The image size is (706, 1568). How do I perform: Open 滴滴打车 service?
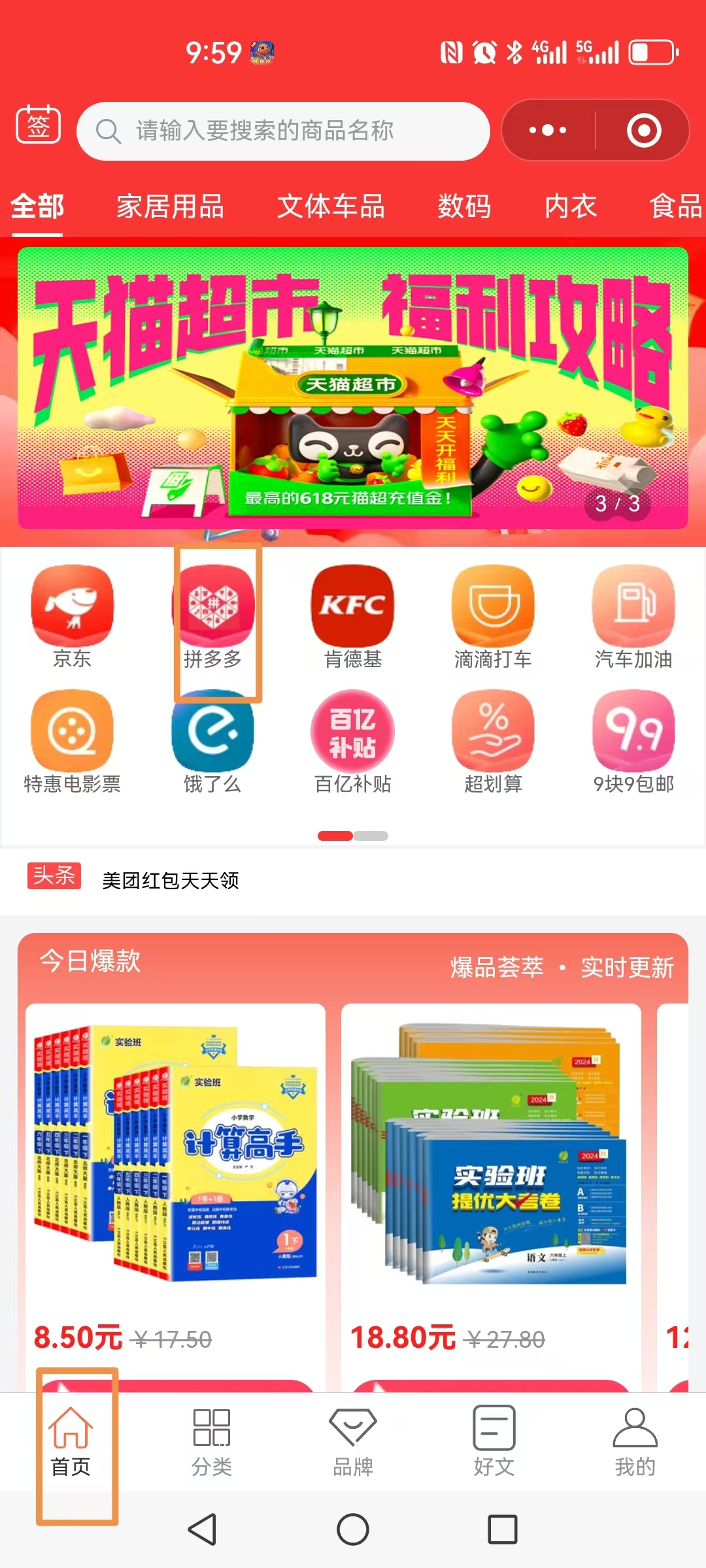click(493, 616)
